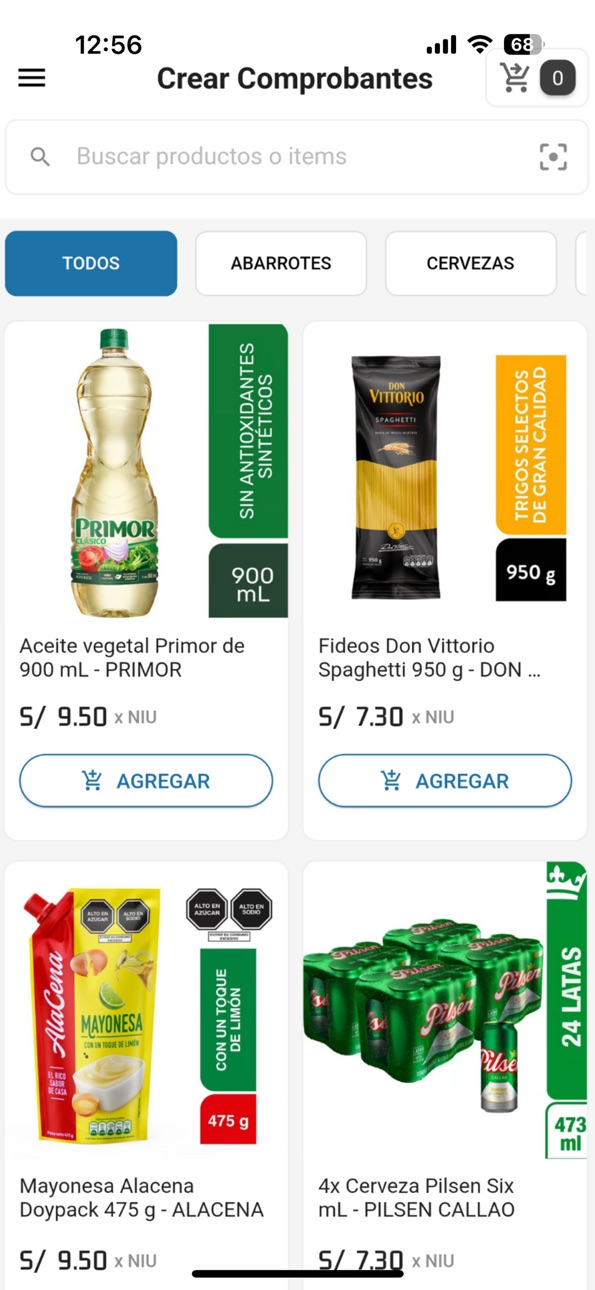Tap the Buscar productos o items field
The height and width of the screenshot is (1290, 595).
(x=297, y=157)
